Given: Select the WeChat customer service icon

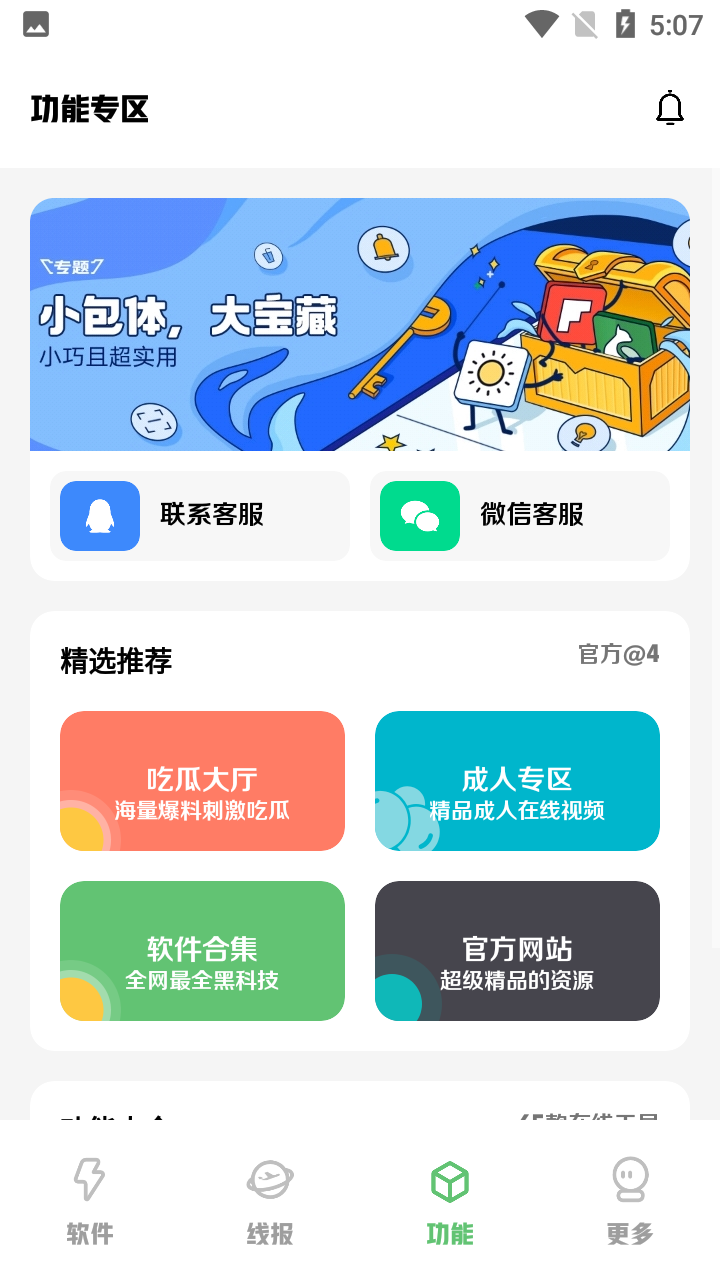Looking at the screenshot, I should 419,516.
